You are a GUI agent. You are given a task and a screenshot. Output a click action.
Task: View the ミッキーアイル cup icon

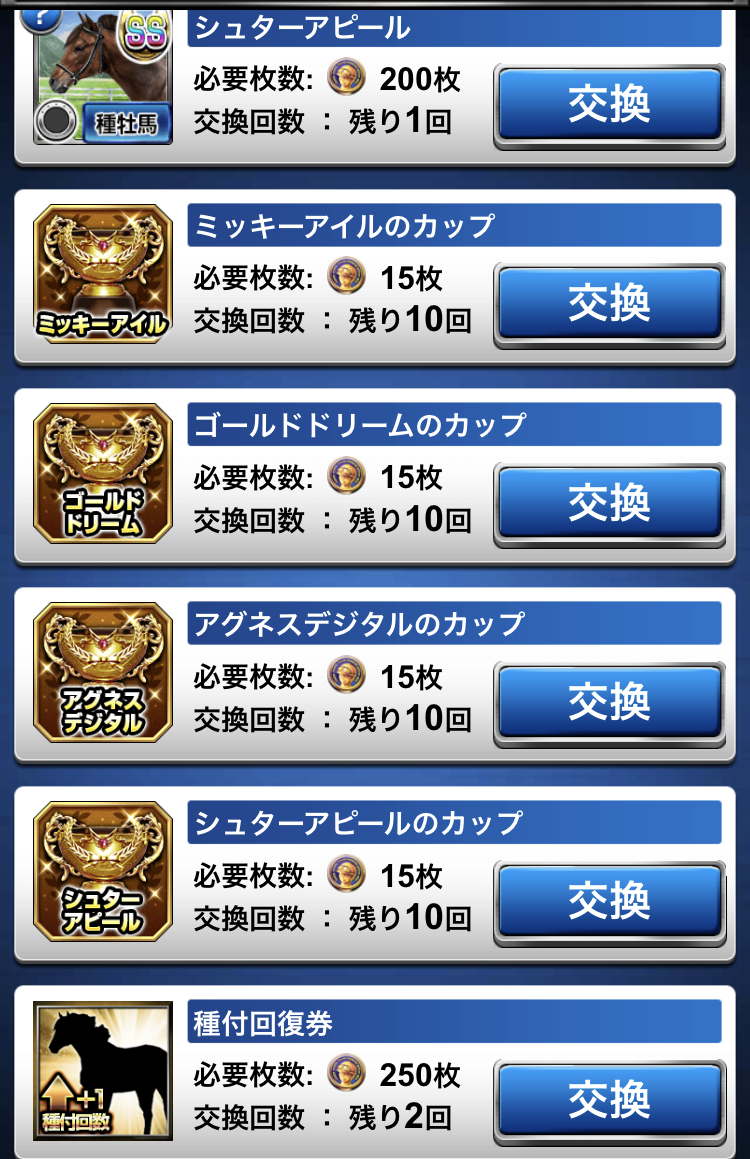tap(103, 274)
